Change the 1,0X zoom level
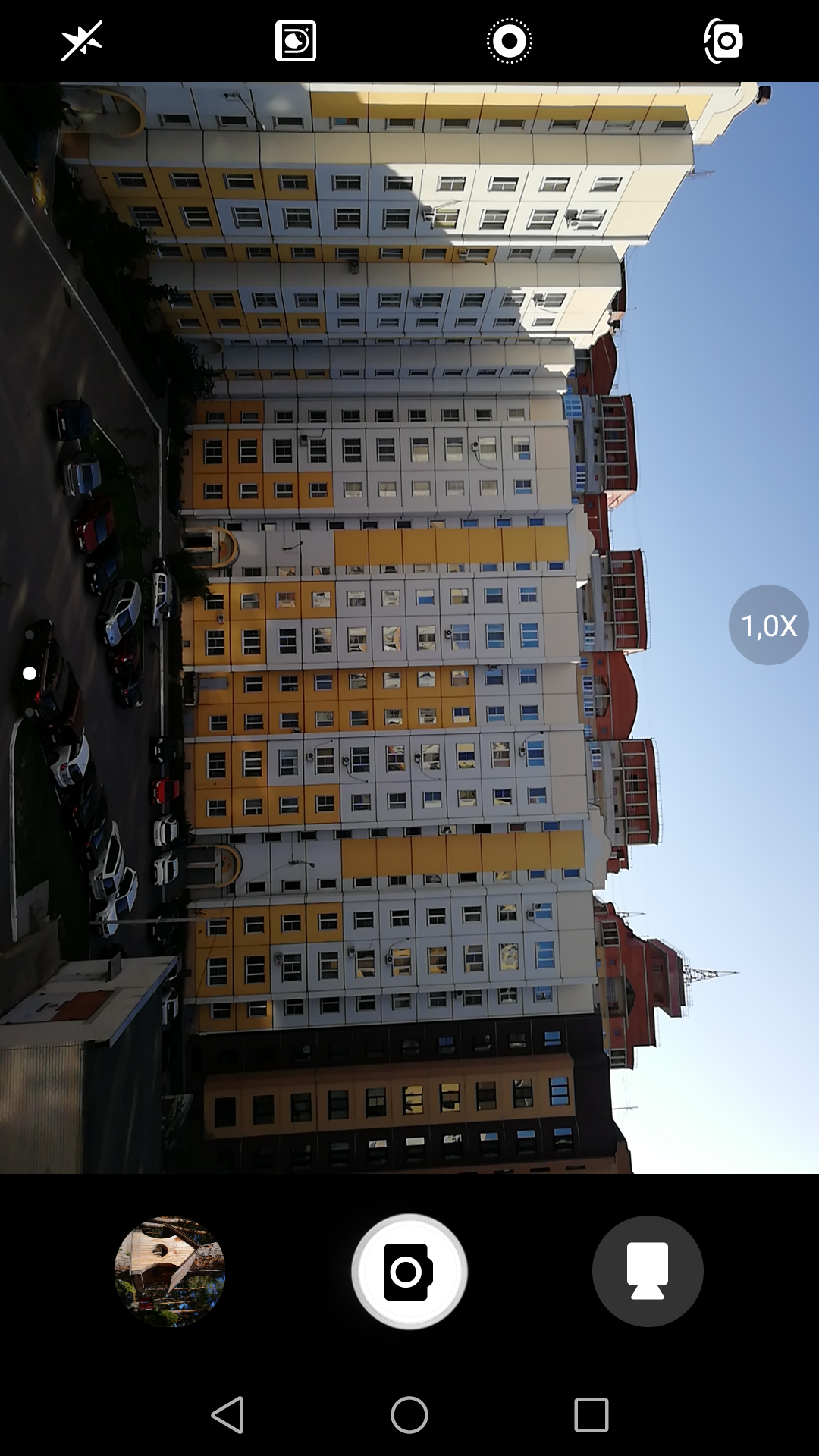Viewport: 819px width, 1456px height. pos(769,625)
